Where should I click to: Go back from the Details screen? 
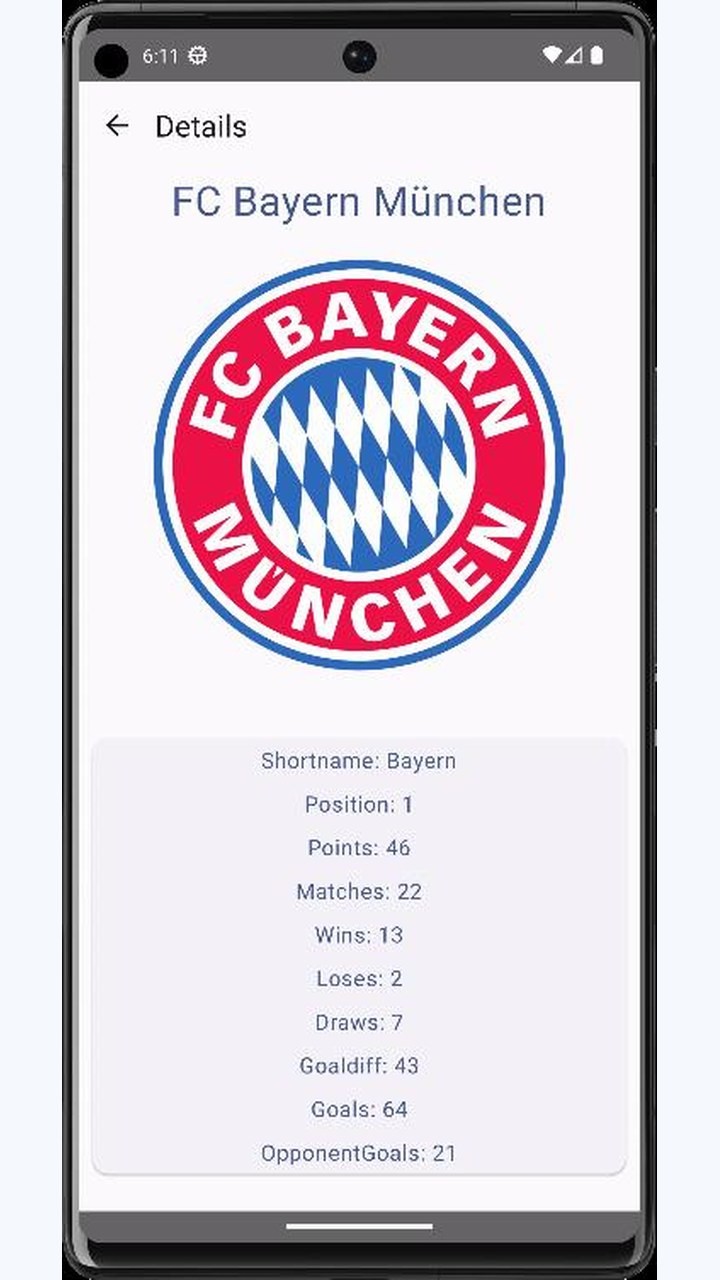click(117, 126)
